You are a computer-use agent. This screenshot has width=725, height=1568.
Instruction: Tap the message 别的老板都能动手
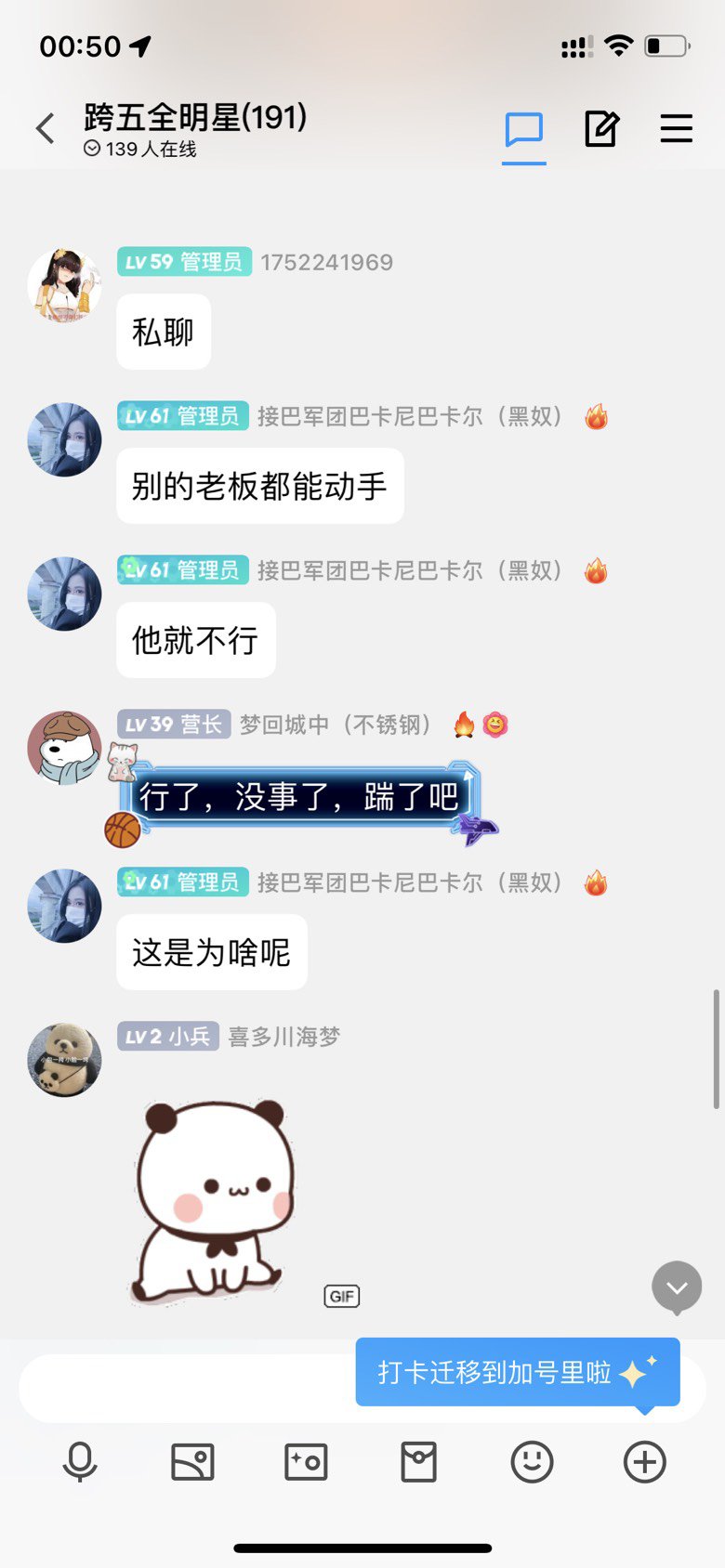click(260, 486)
